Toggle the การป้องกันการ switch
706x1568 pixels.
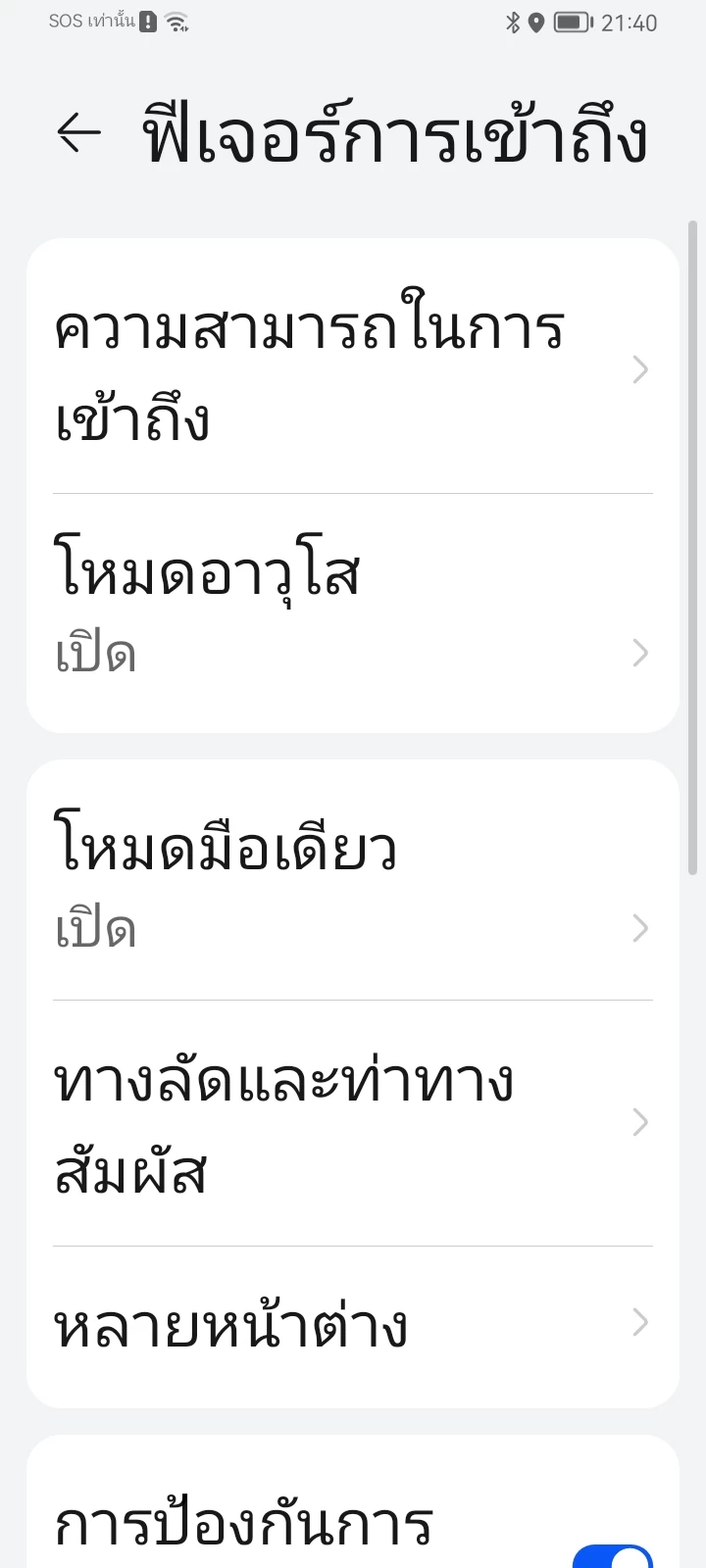(x=612, y=1556)
